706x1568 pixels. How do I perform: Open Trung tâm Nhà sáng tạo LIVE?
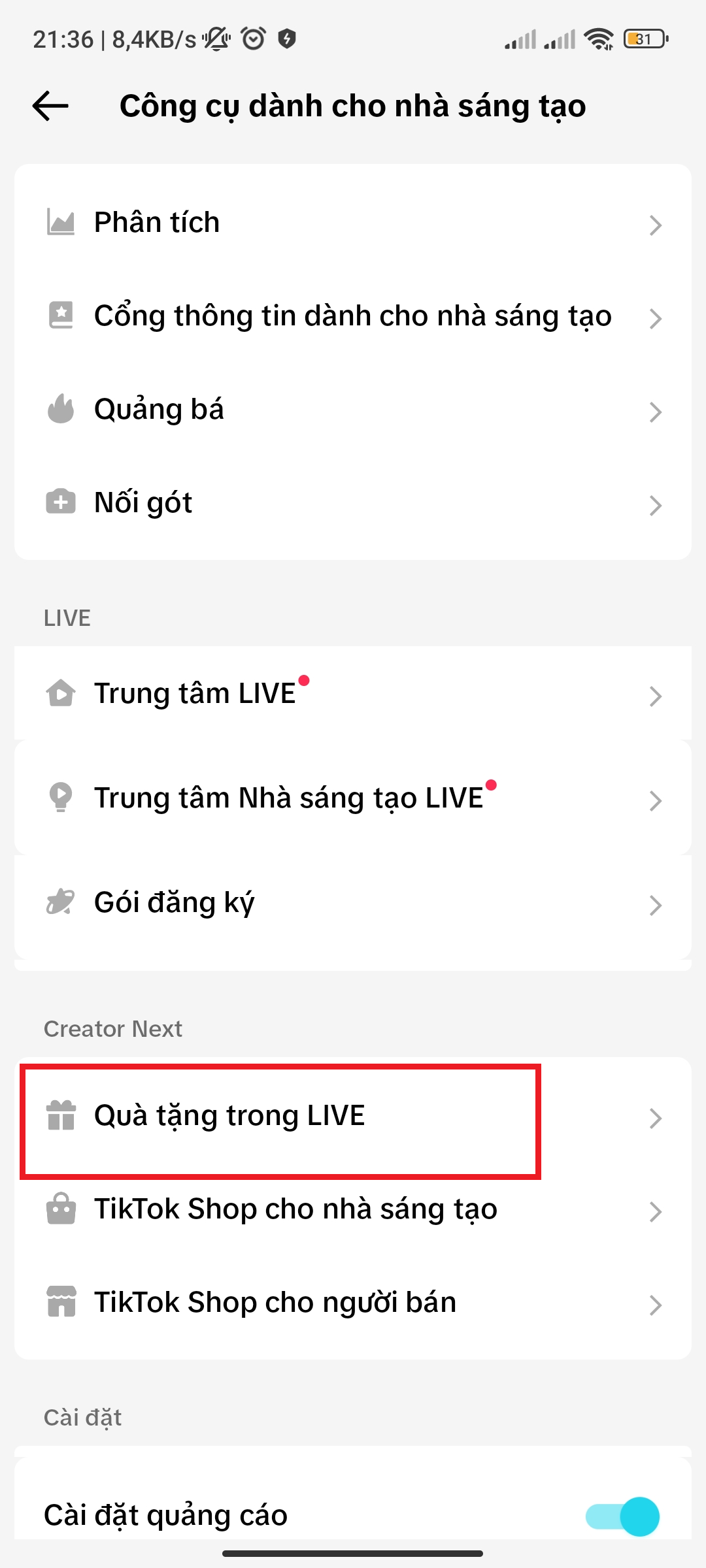click(353, 798)
